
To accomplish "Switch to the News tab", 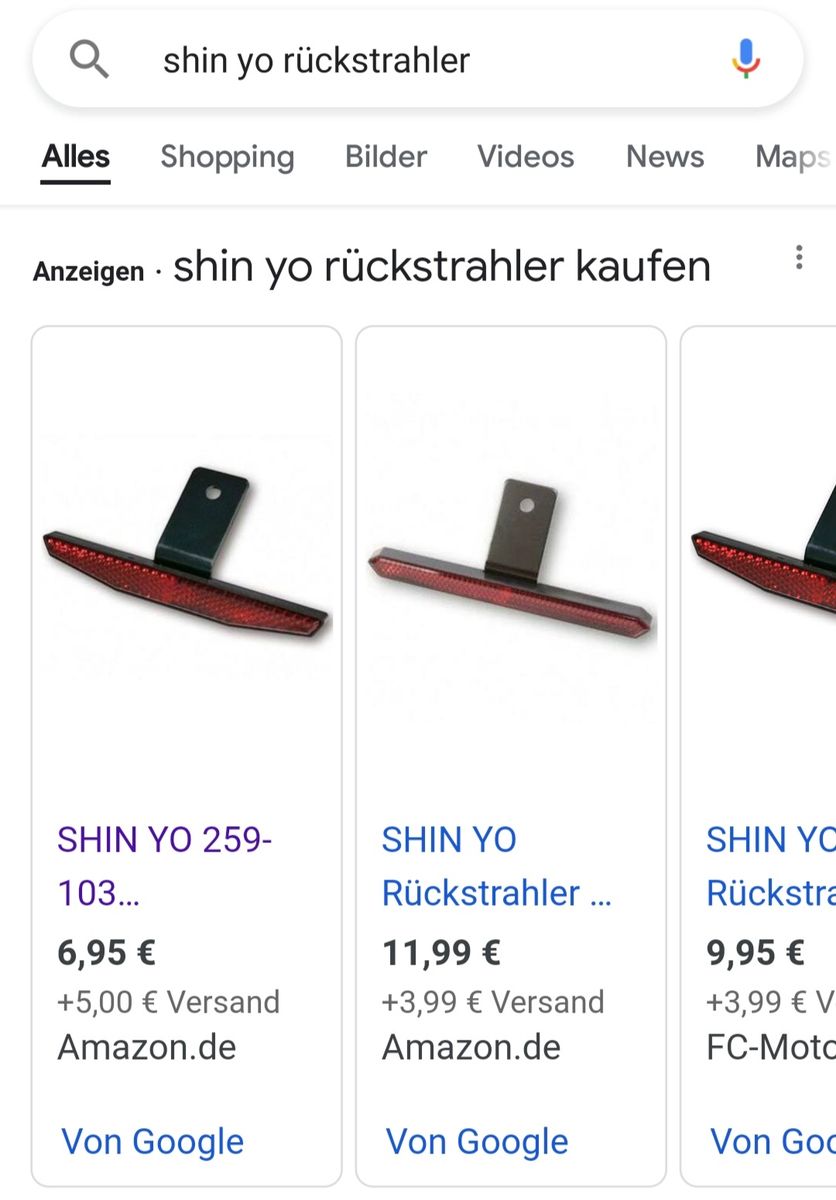I will [665, 157].
